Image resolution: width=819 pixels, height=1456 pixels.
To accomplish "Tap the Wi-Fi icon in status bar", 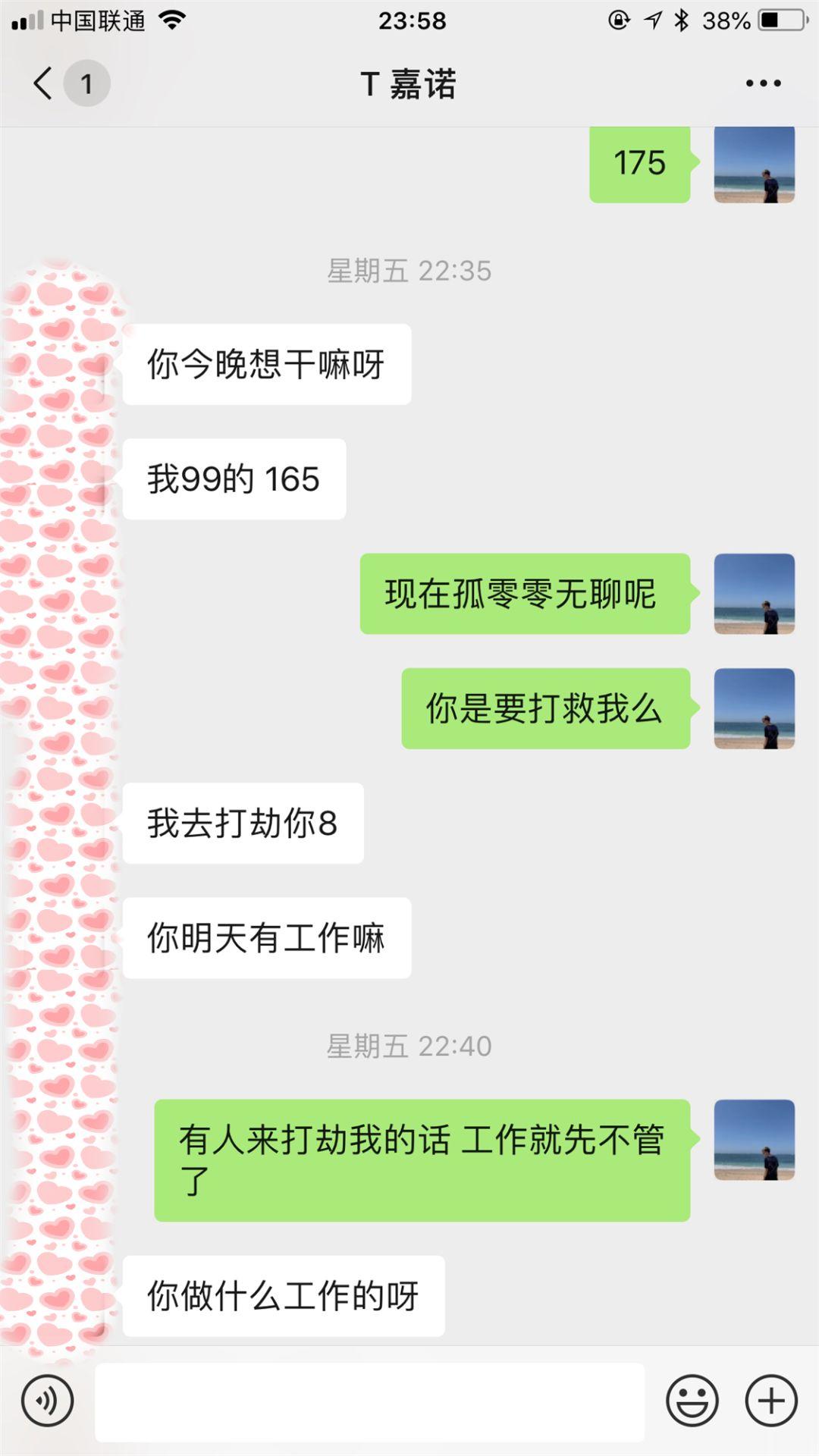I will 174,21.
